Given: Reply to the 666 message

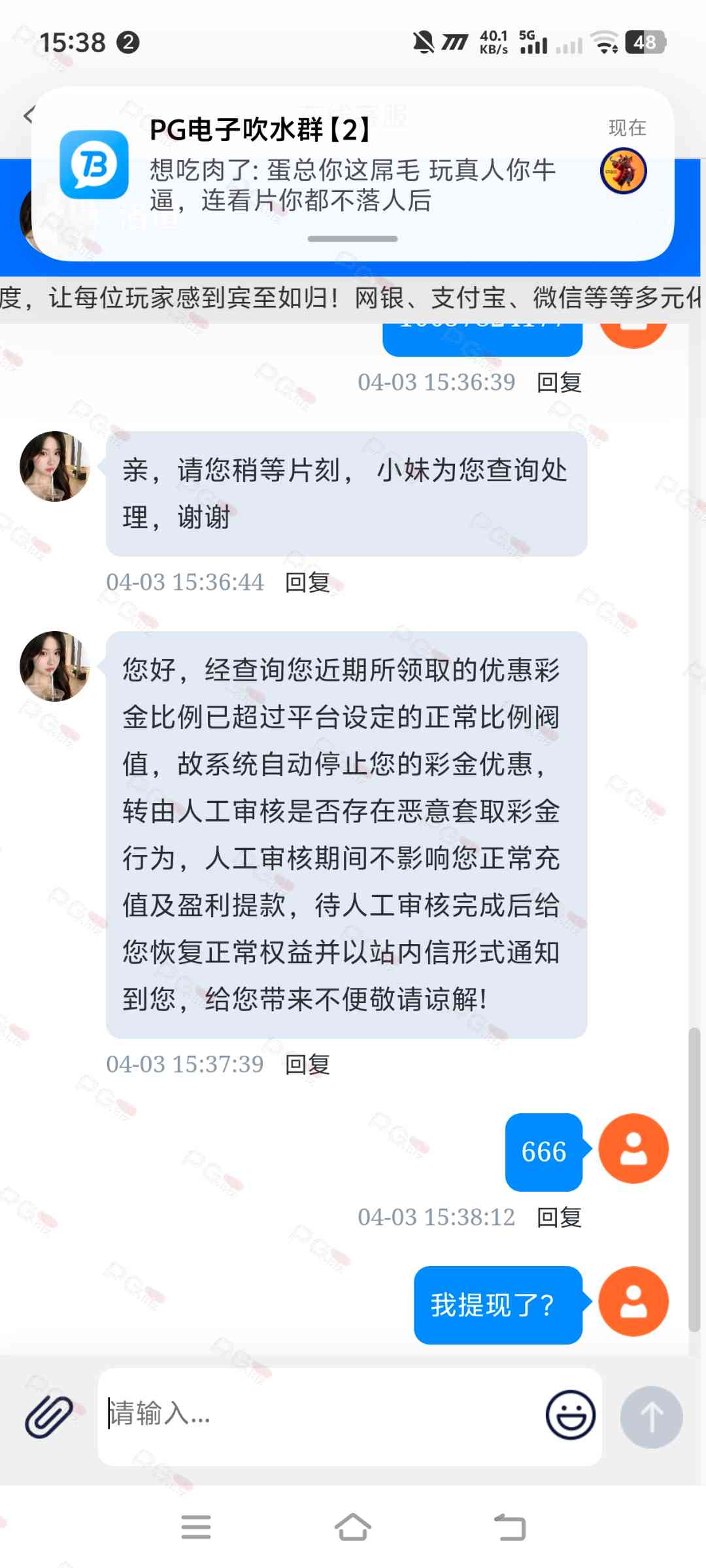Looking at the screenshot, I should point(559,1217).
